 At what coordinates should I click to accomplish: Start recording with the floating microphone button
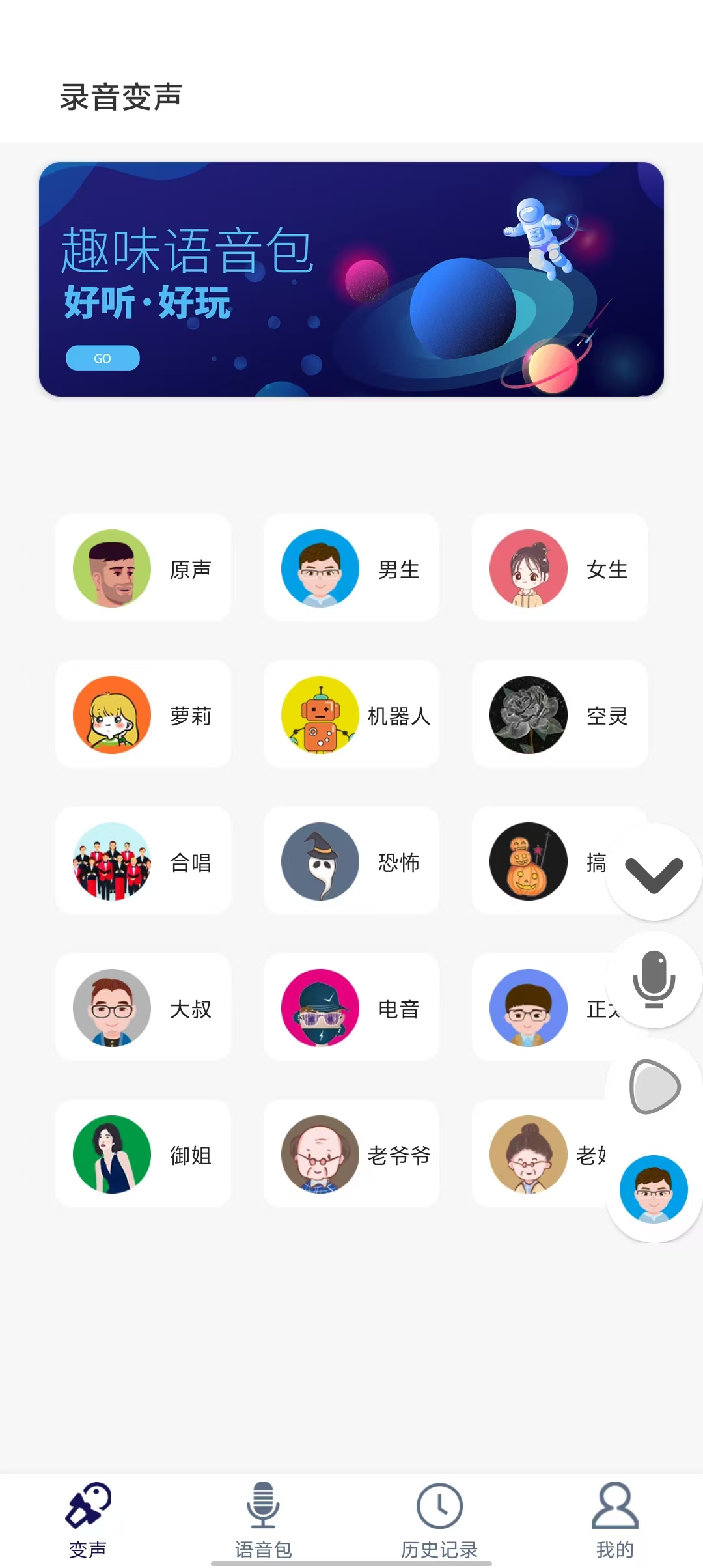click(654, 979)
